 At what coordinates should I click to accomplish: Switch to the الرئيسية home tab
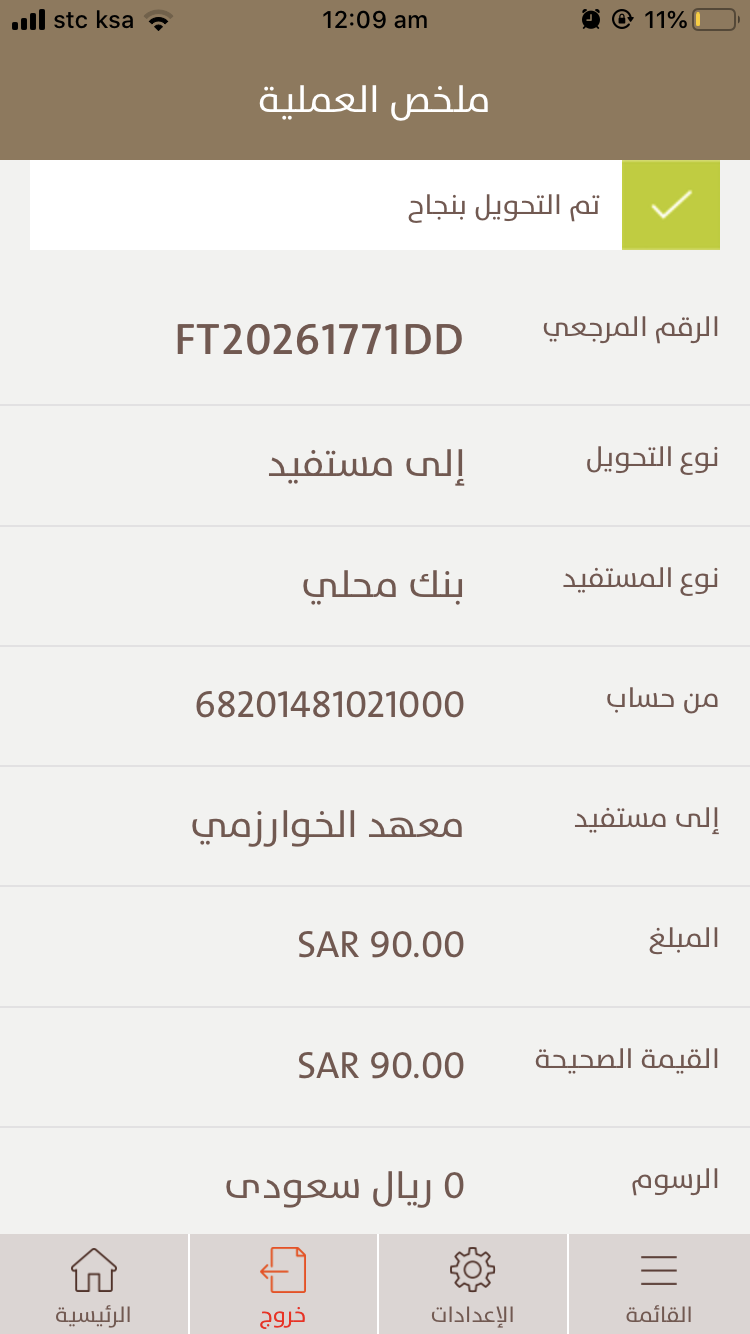coord(93,1285)
